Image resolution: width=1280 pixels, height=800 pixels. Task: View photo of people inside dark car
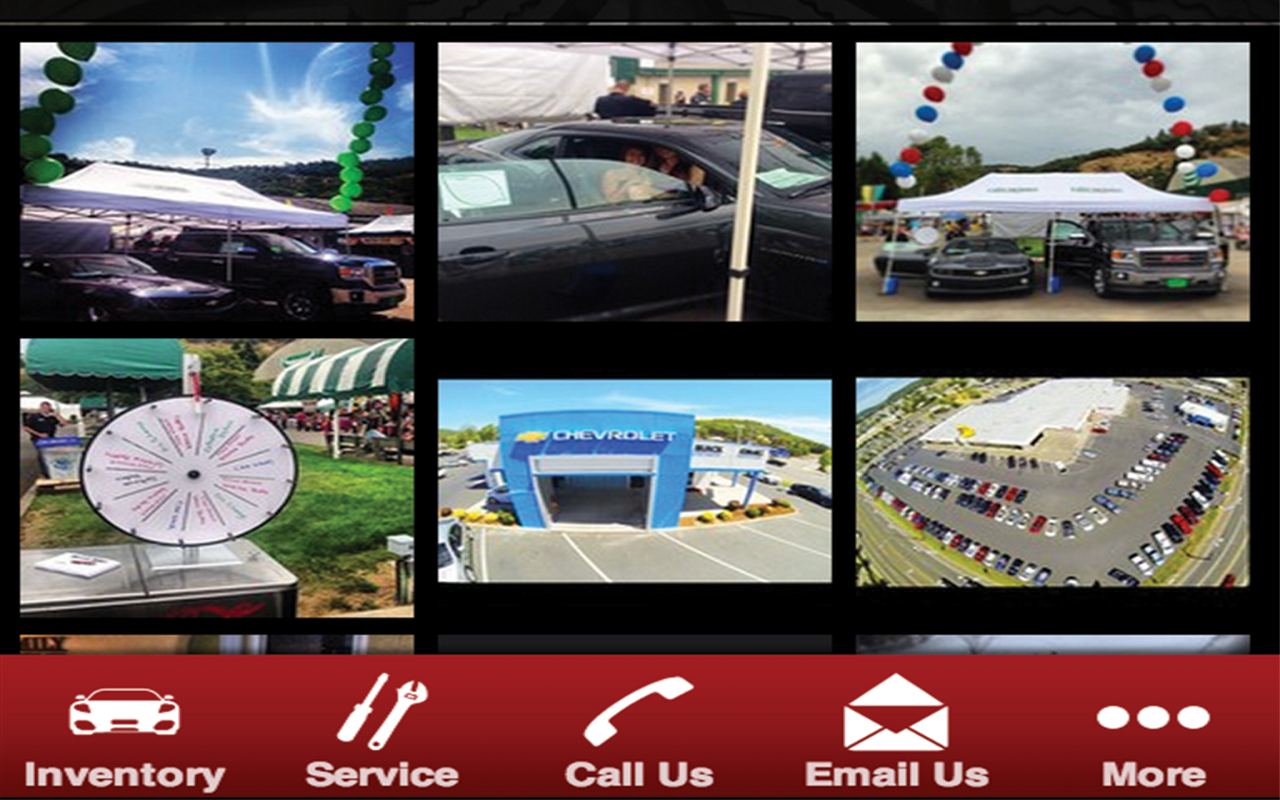pyautogui.click(x=634, y=181)
